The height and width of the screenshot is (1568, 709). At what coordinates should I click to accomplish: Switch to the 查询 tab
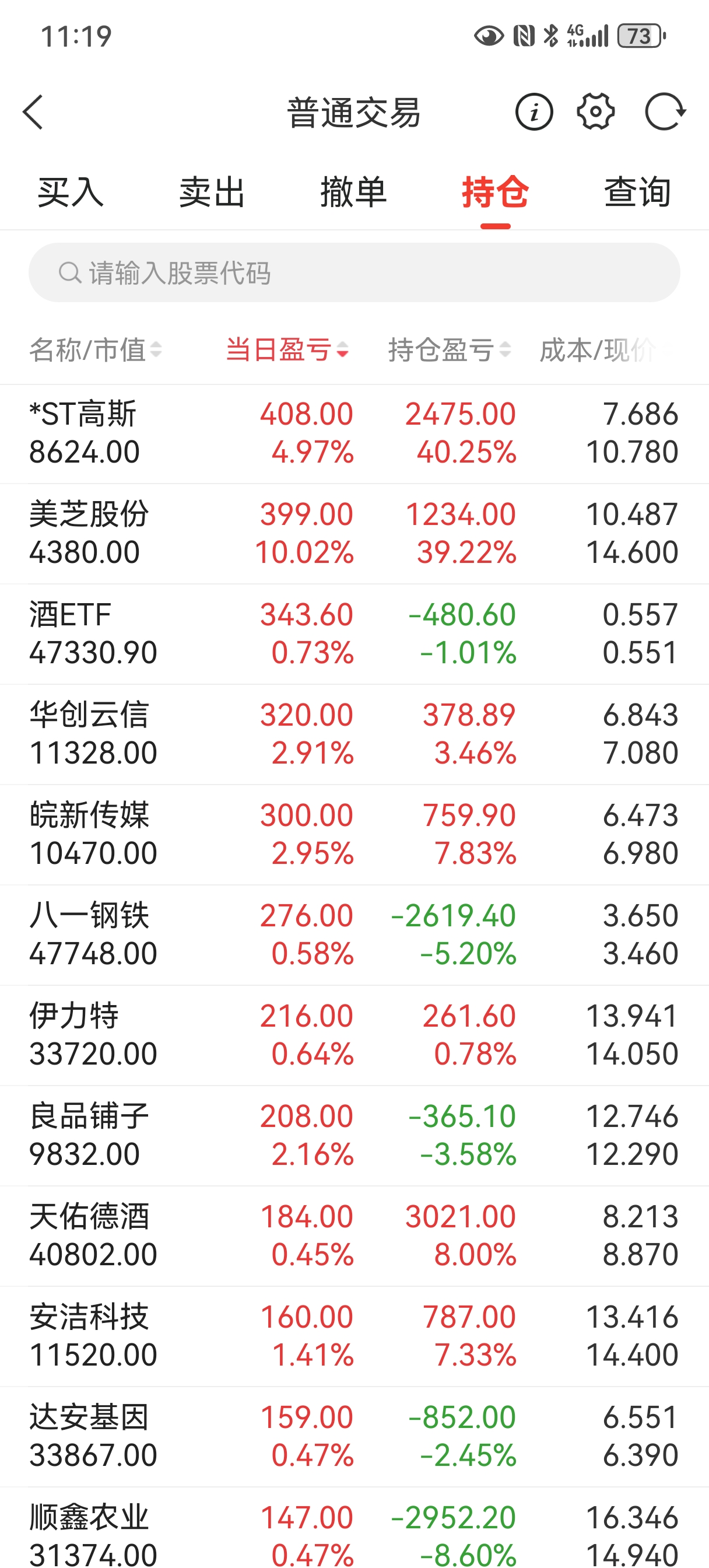[x=637, y=192]
